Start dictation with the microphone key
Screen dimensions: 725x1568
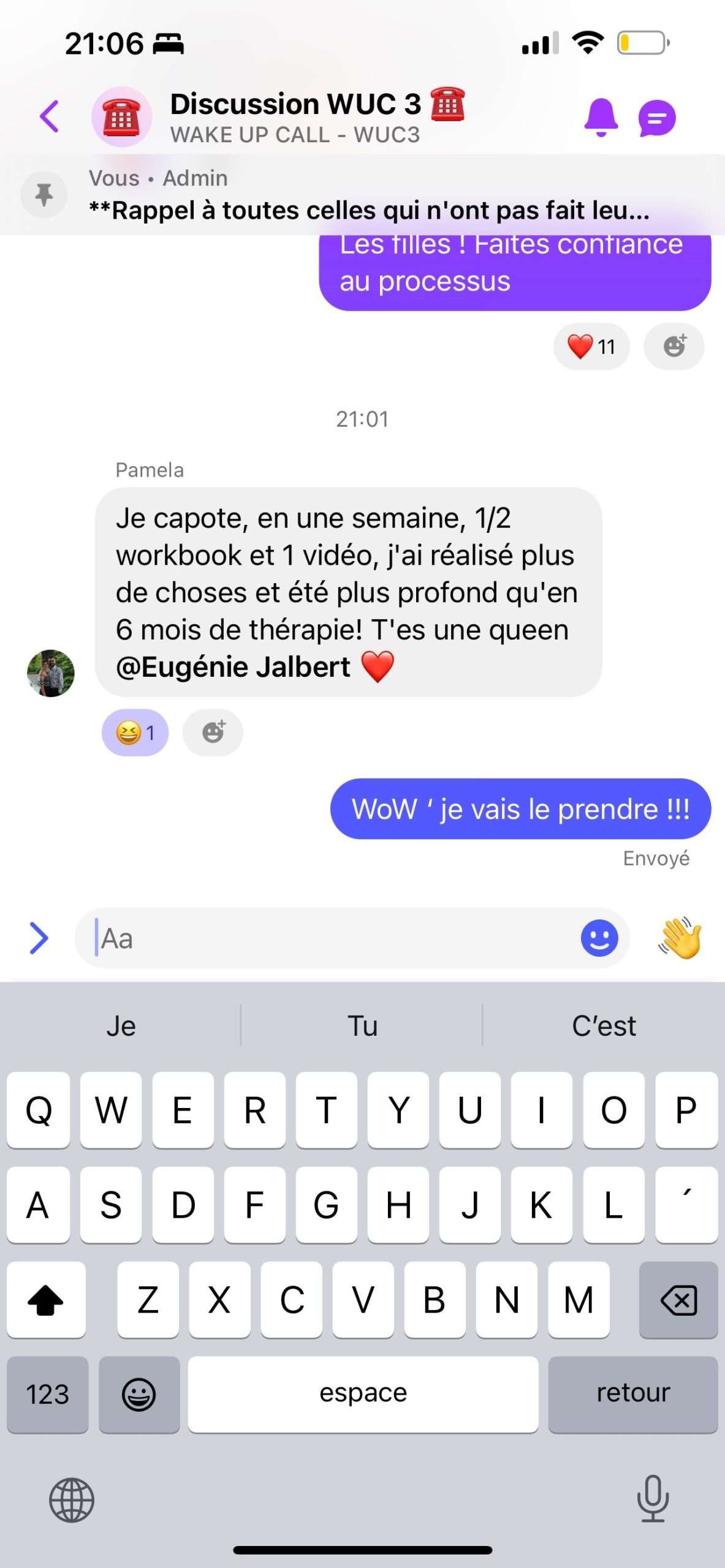[x=653, y=1499]
